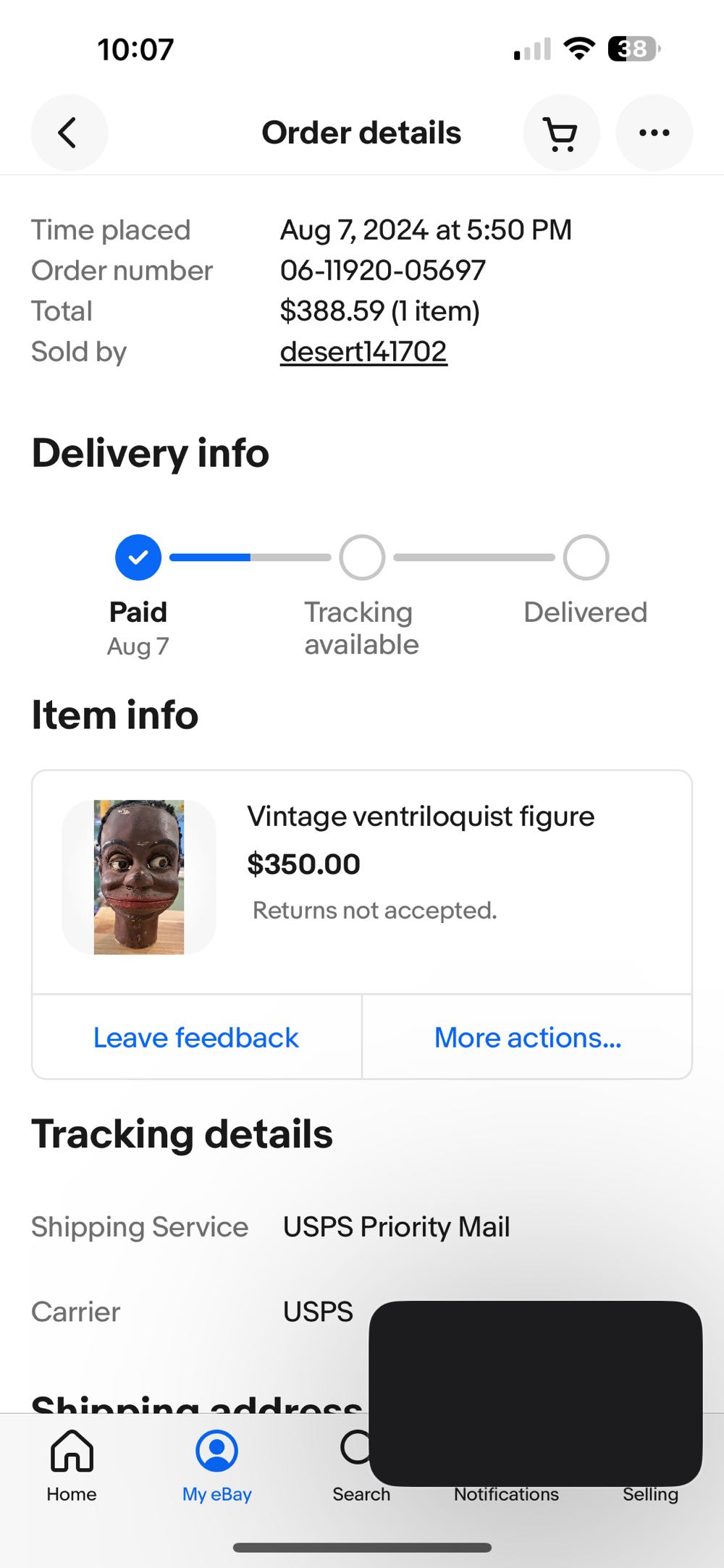Viewport: 724px width, 1568px height.
Task: Tap Leave feedback for this order
Action: tap(196, 1037)
